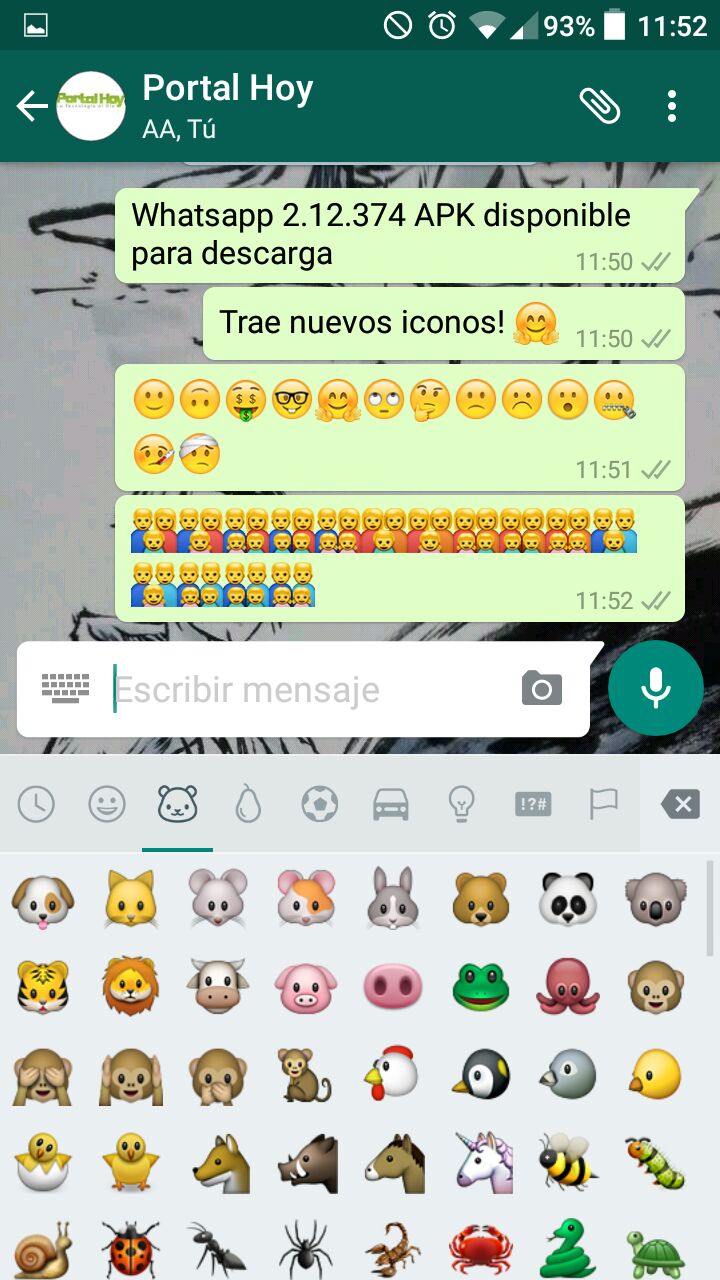Open the attachment paperclip menu

(x=600, y=106)
